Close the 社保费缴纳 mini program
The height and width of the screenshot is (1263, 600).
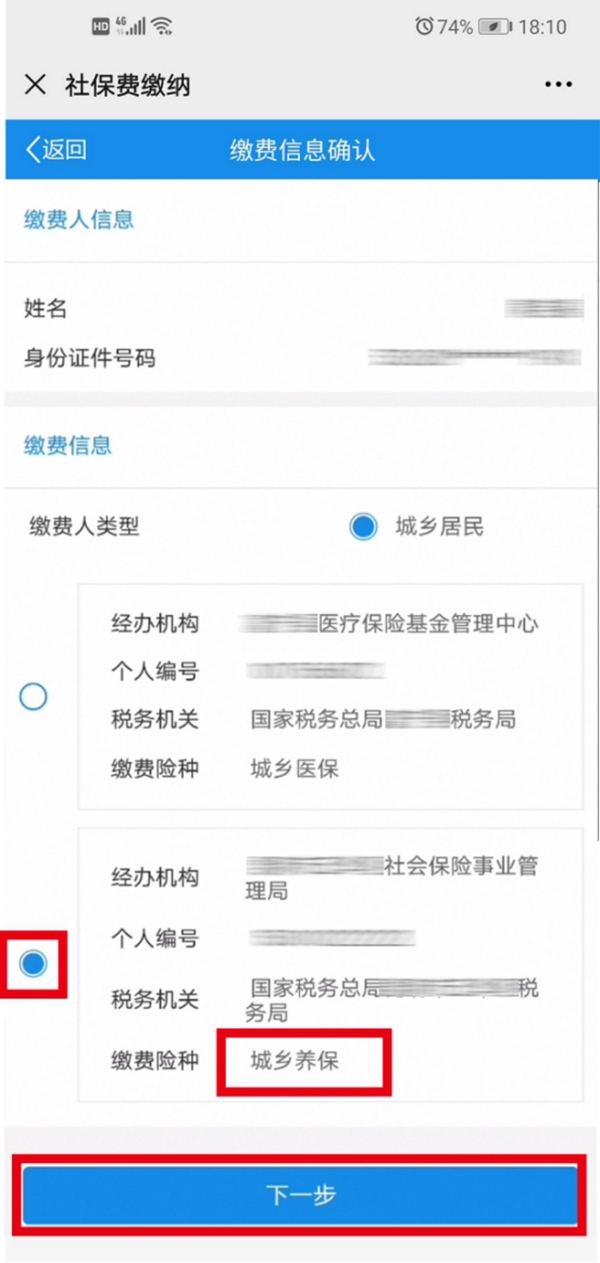click(35, 85)
